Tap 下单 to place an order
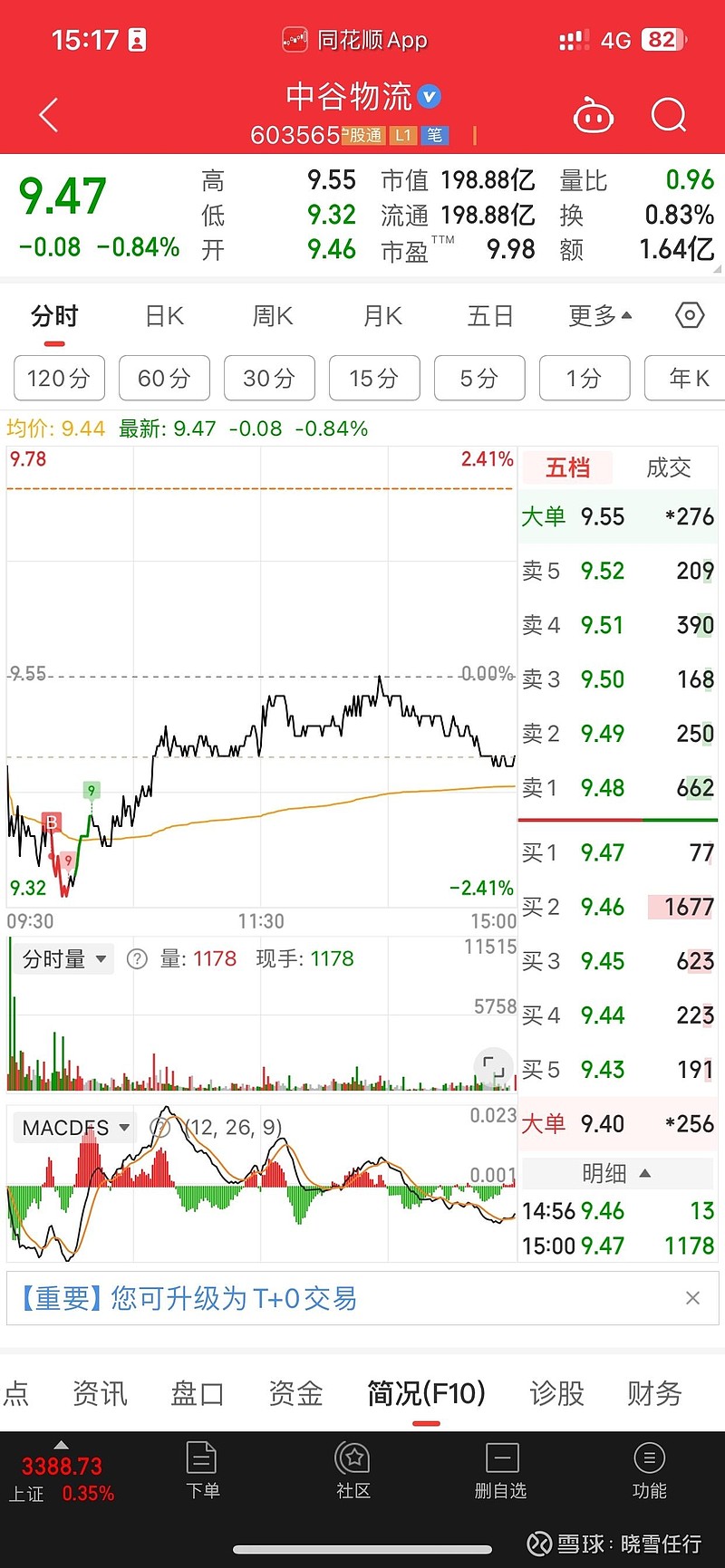Screen dimensions: 725x1568 (202, 1471)
